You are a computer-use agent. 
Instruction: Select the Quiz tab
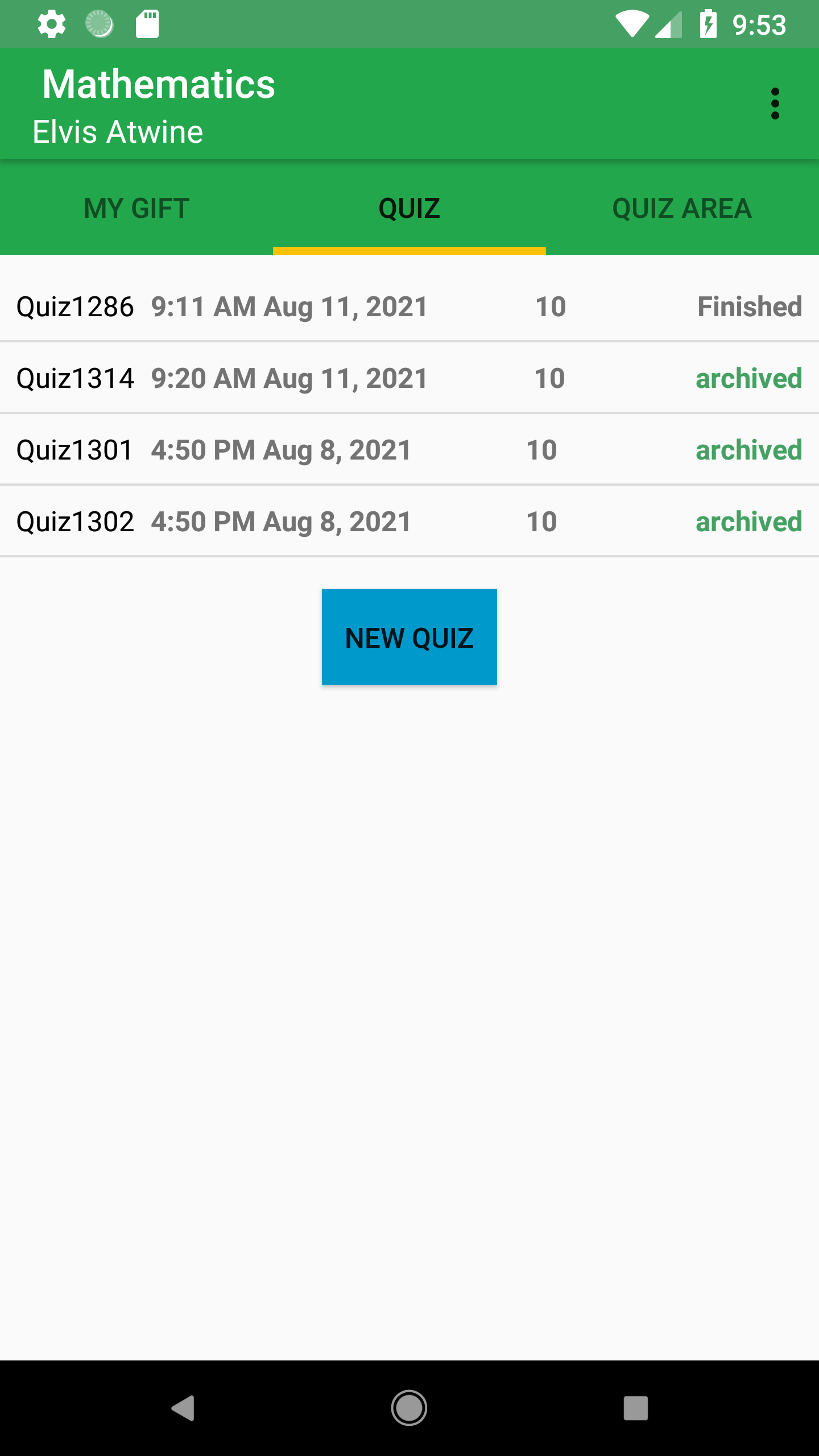coord(409,208)
